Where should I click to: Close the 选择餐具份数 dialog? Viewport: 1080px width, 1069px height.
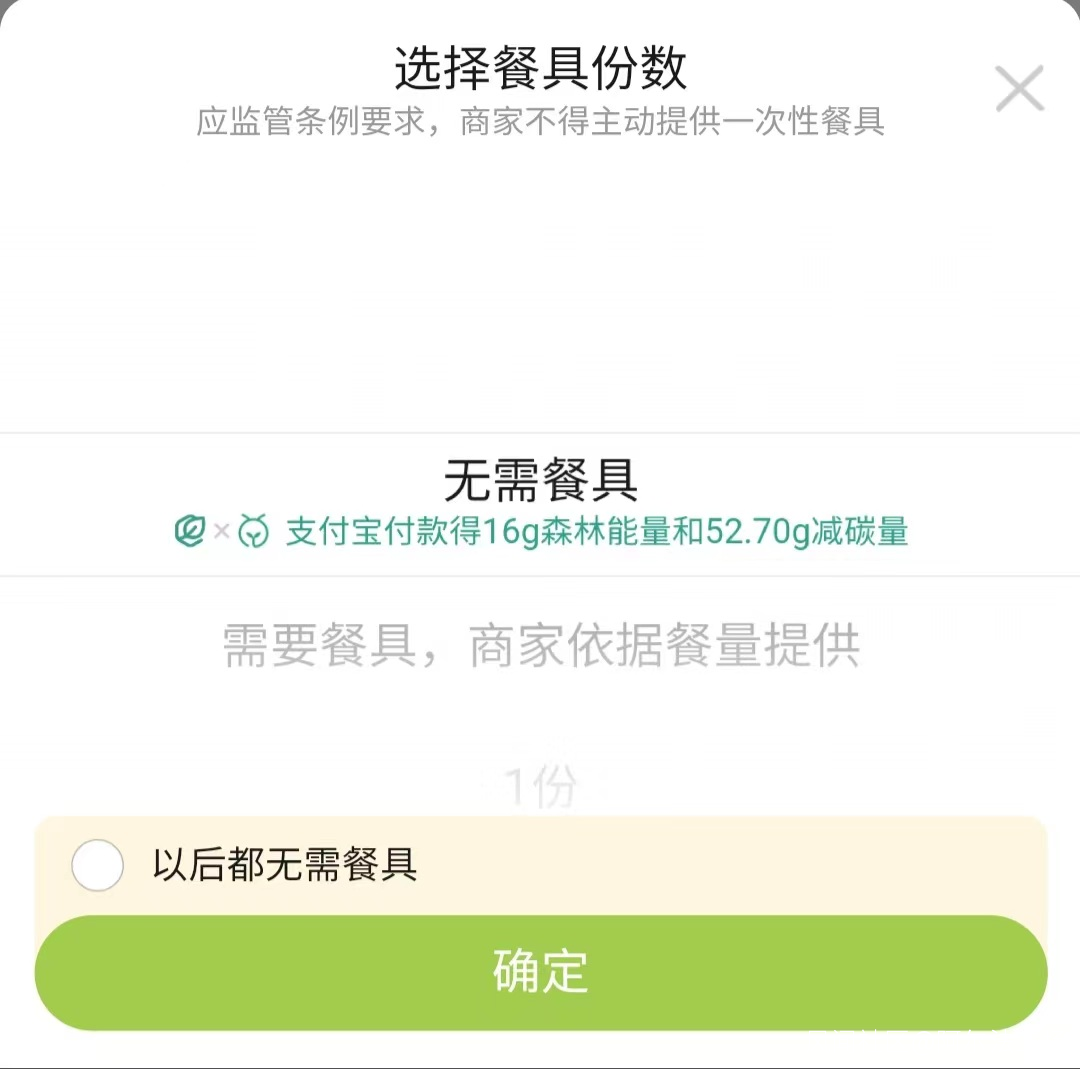click(1019, 88)
